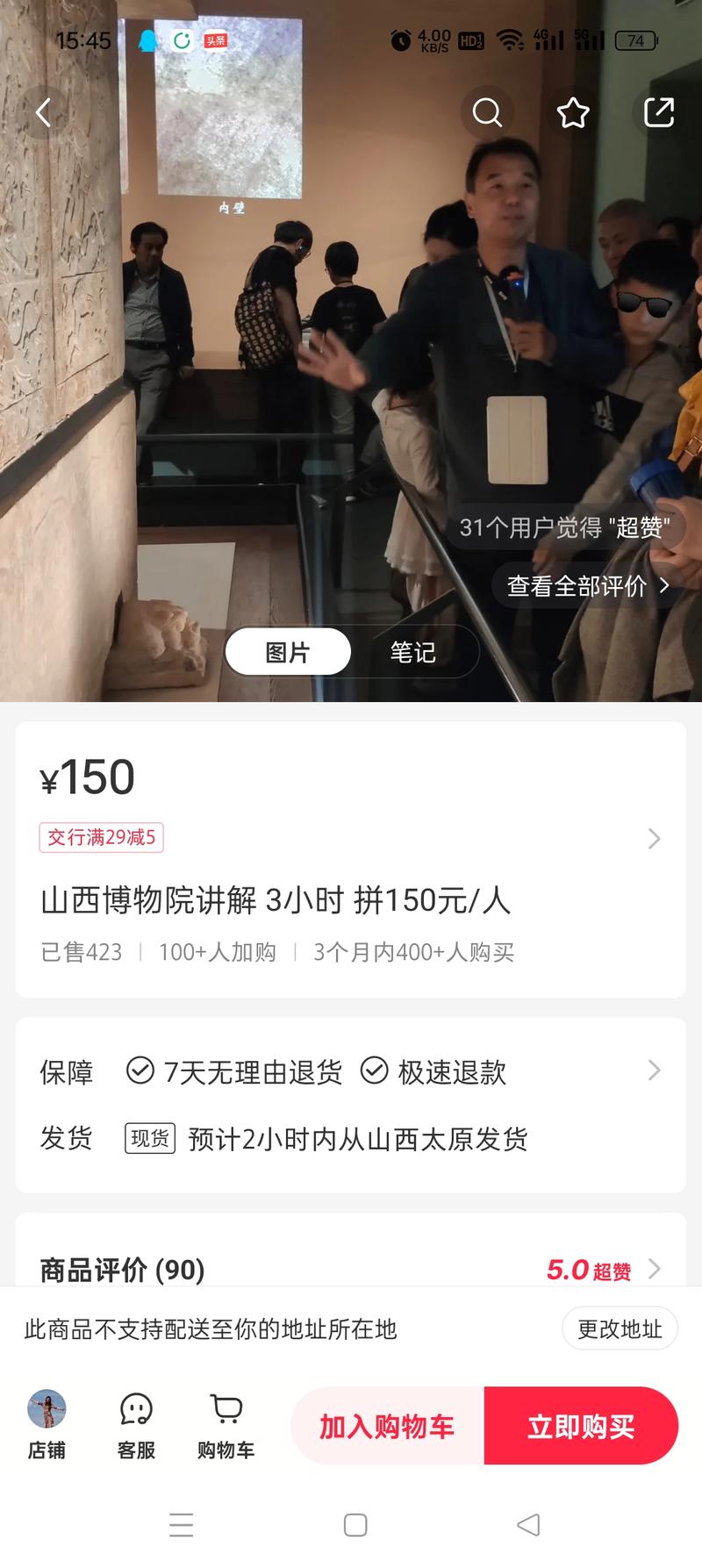Open the 购物车 shopping cart

(226, 1425)
